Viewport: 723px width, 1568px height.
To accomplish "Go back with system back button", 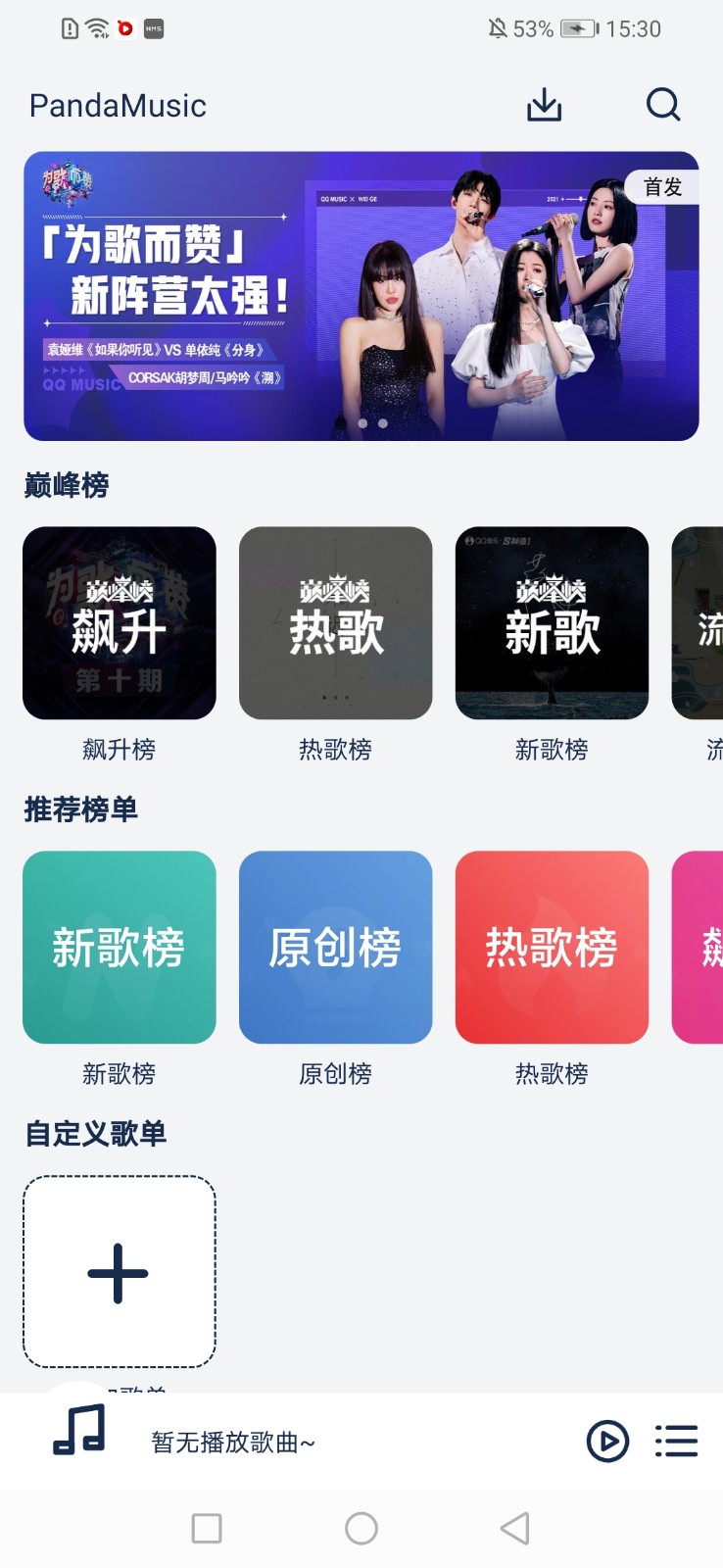I will tap(515, 1528).
